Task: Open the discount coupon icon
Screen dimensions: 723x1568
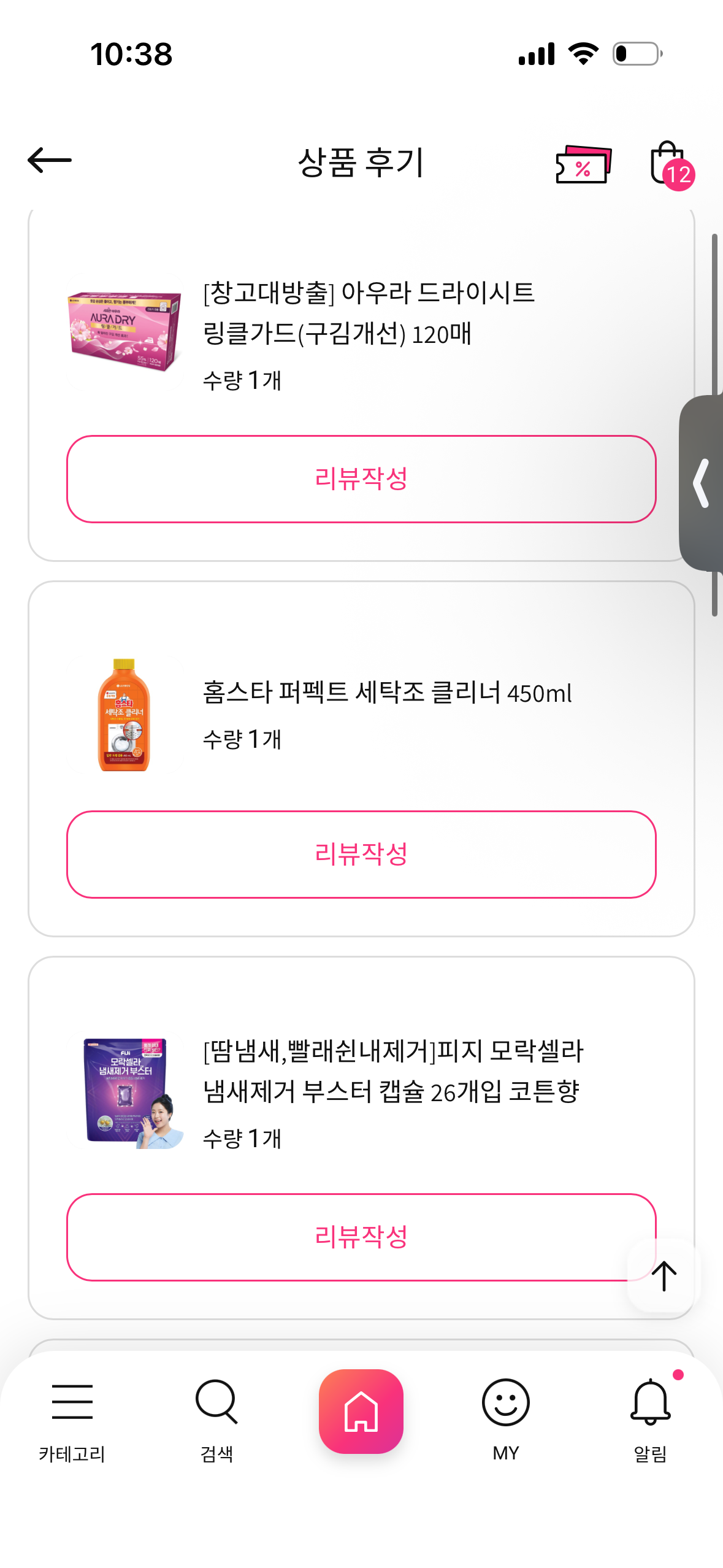Action: [583, 164]
